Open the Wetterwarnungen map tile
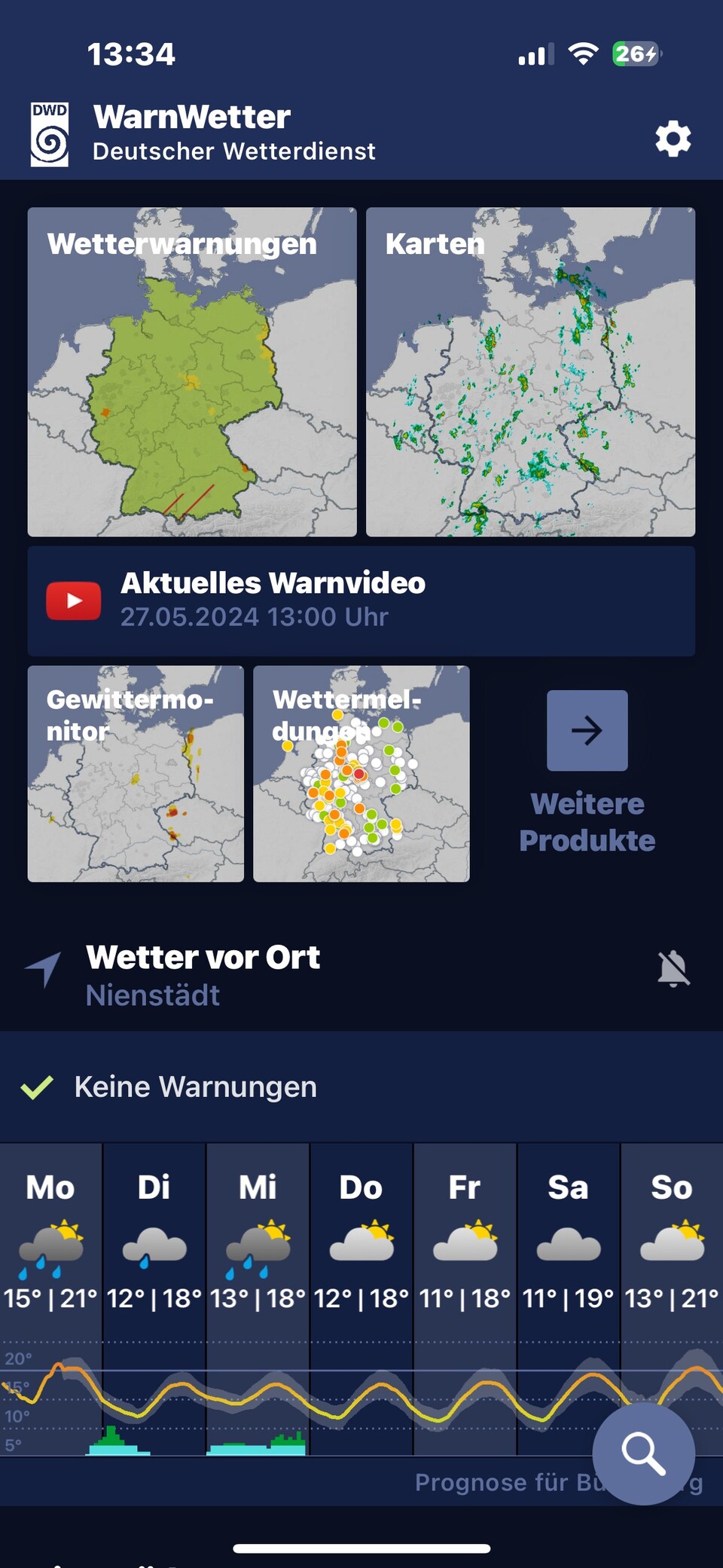 click(192, 371)
